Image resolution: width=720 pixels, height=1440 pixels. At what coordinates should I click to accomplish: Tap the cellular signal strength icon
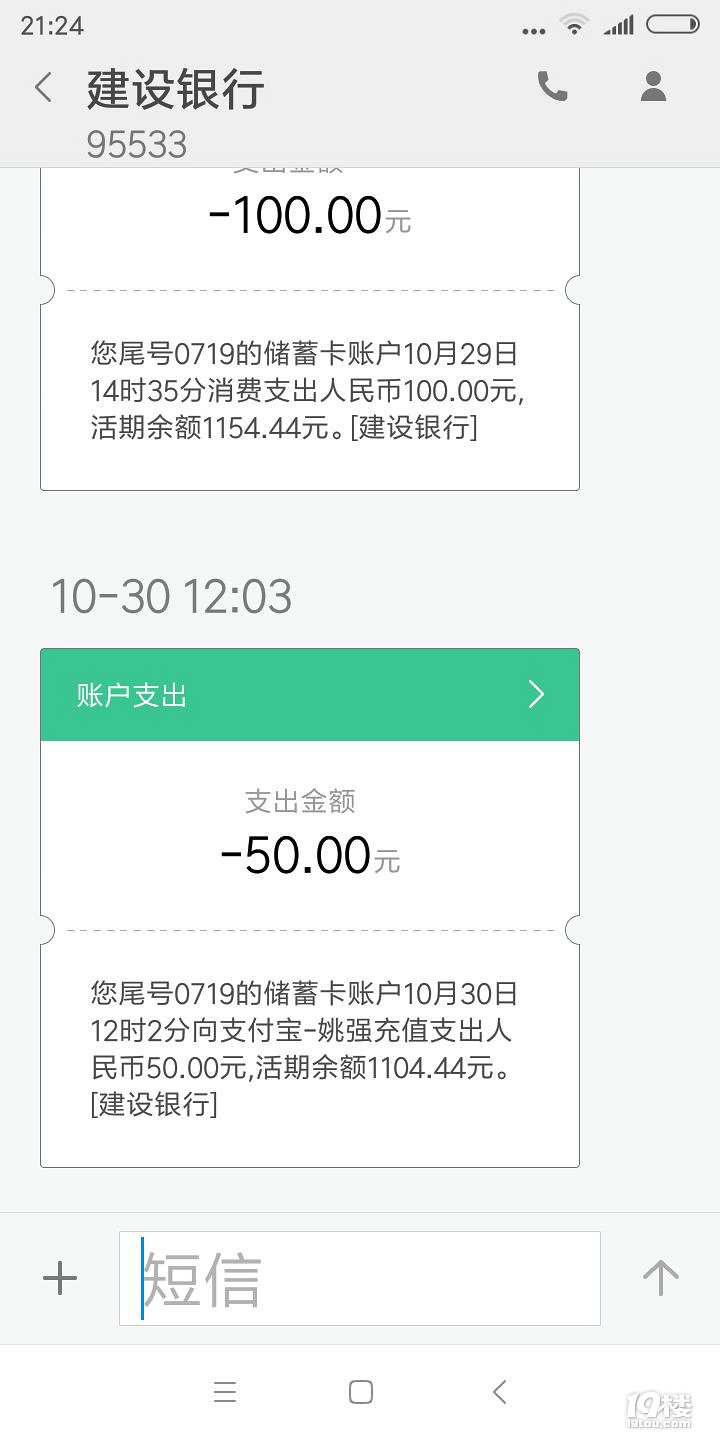(x=618, y=25)
